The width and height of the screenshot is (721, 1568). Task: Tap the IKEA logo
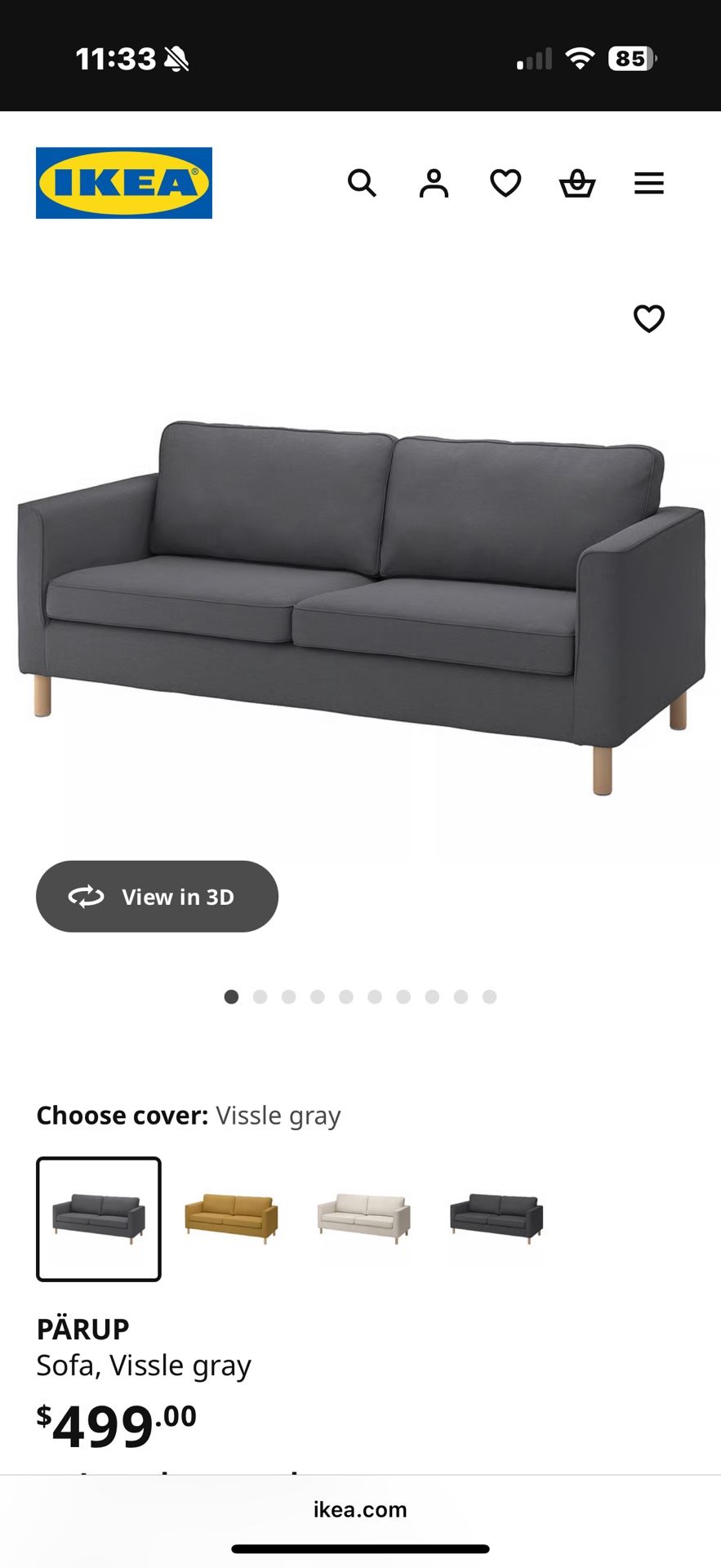[x=123, y=182]
